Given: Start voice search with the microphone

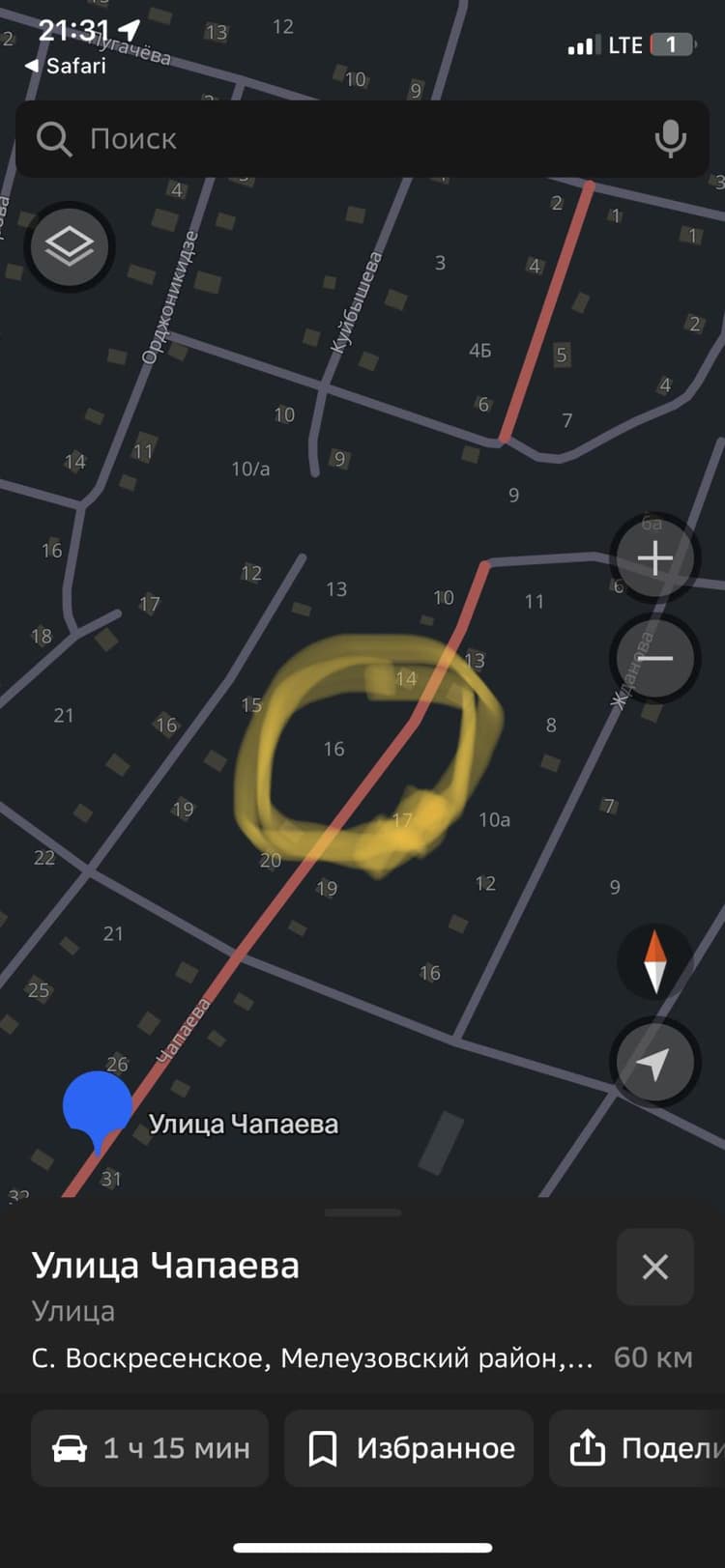Looking at the screenshot, I should tap(670, 139).
